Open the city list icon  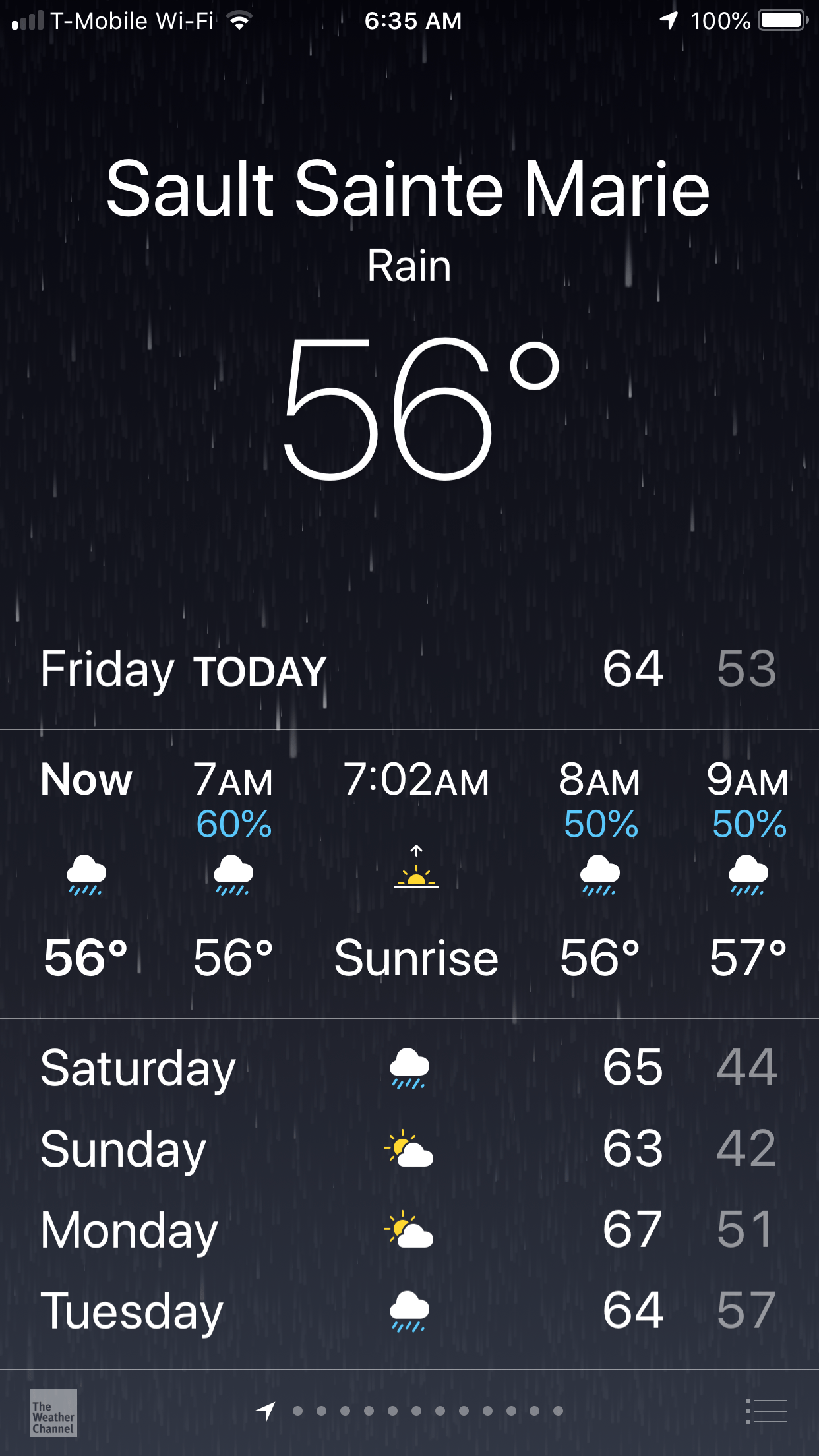pos(766,1411)
